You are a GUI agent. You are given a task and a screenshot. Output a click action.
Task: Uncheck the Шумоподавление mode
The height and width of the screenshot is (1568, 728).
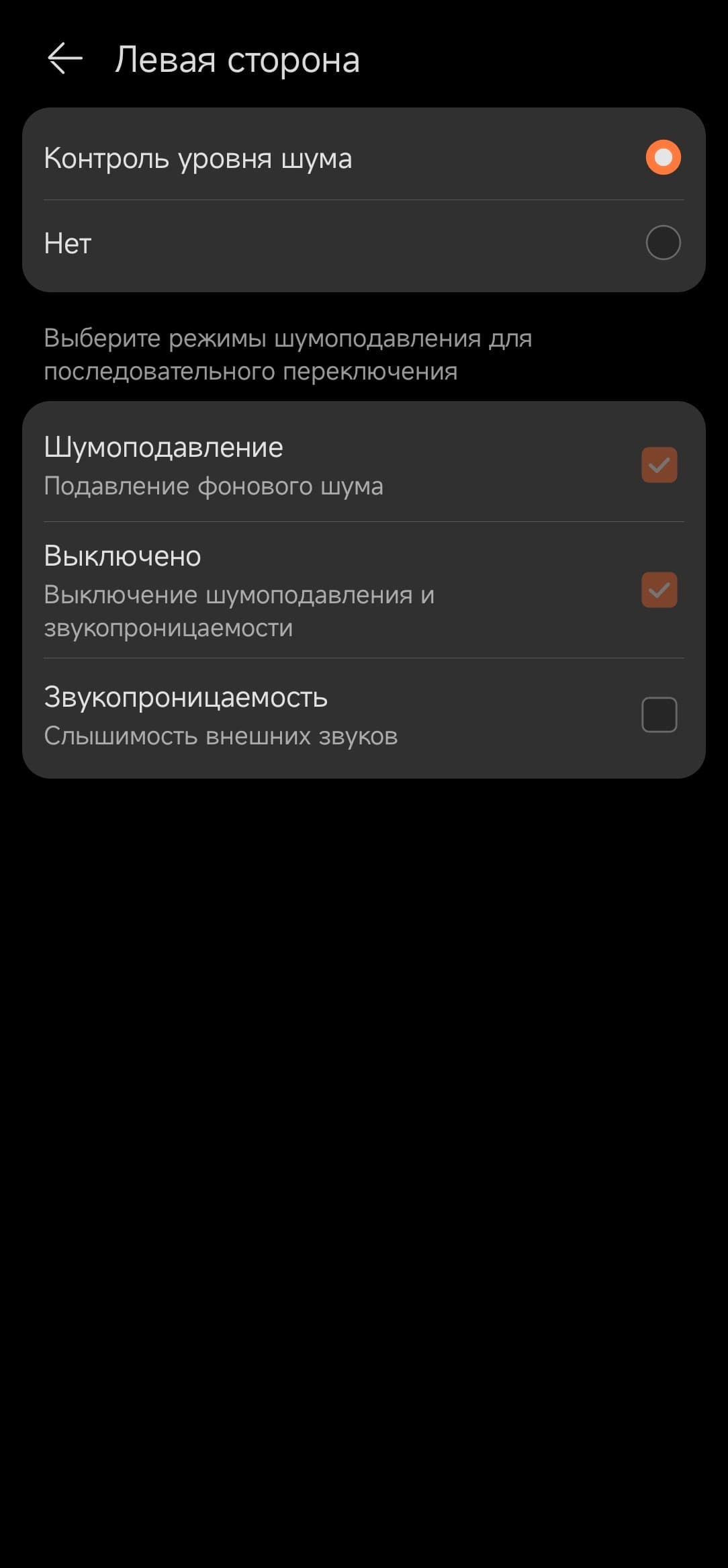[659, 465]
